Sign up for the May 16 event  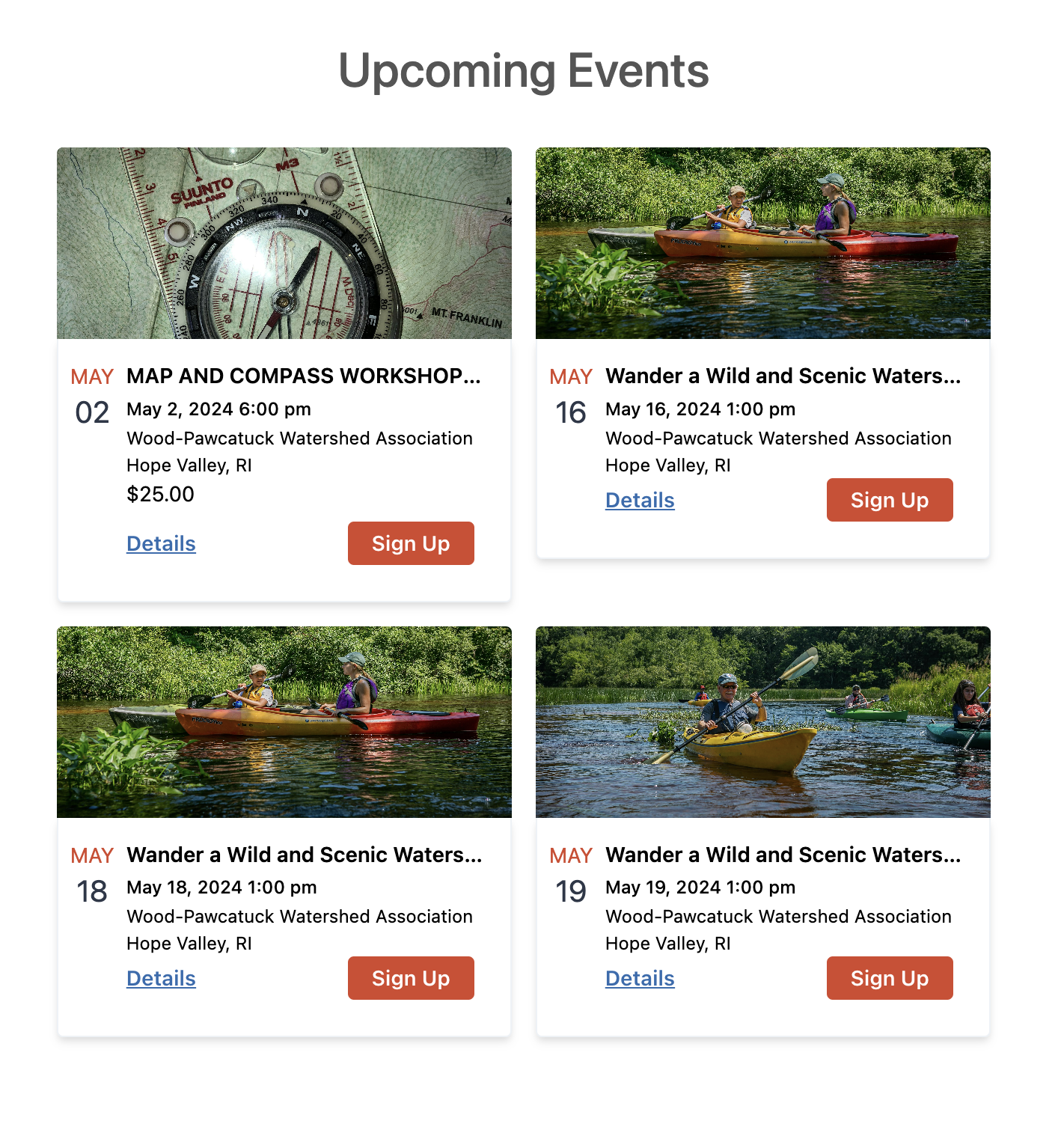(890, 500)
